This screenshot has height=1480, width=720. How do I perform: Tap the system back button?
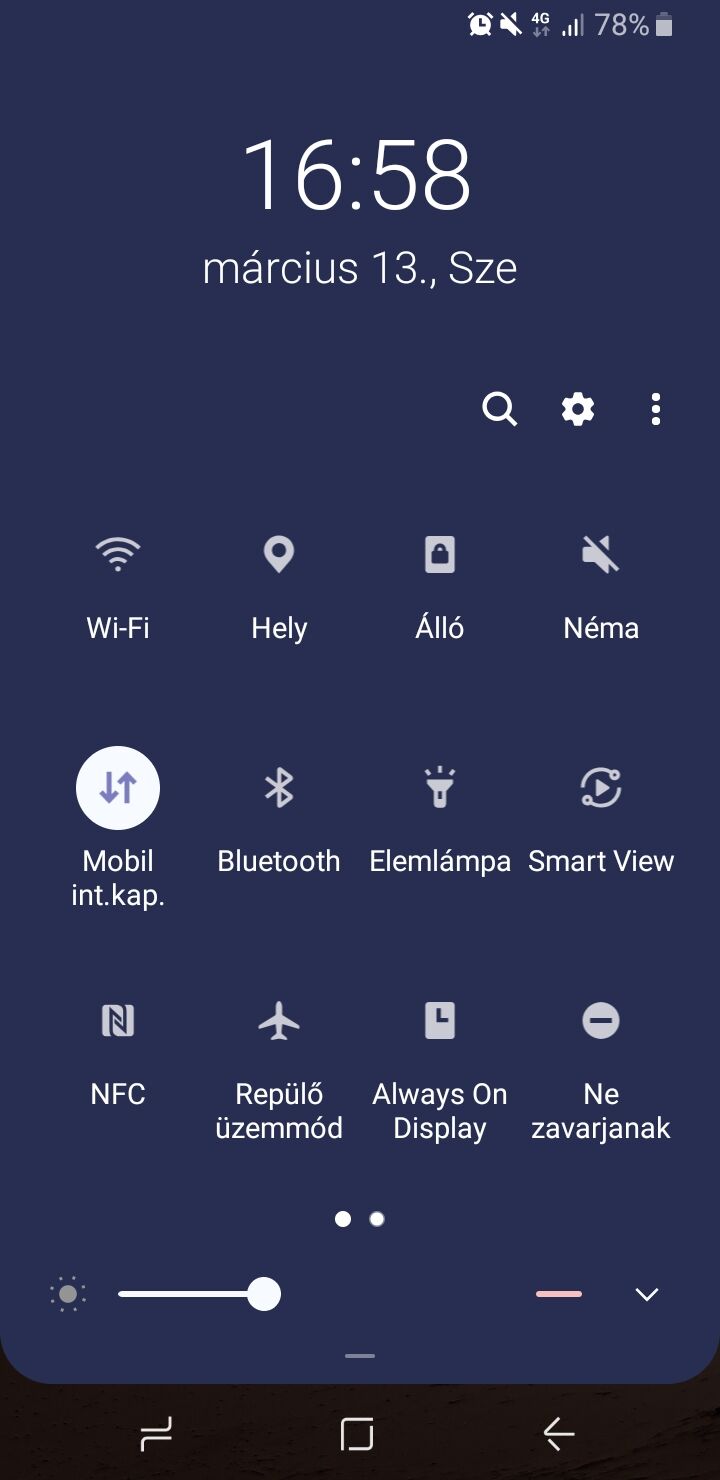point(559,1435)
